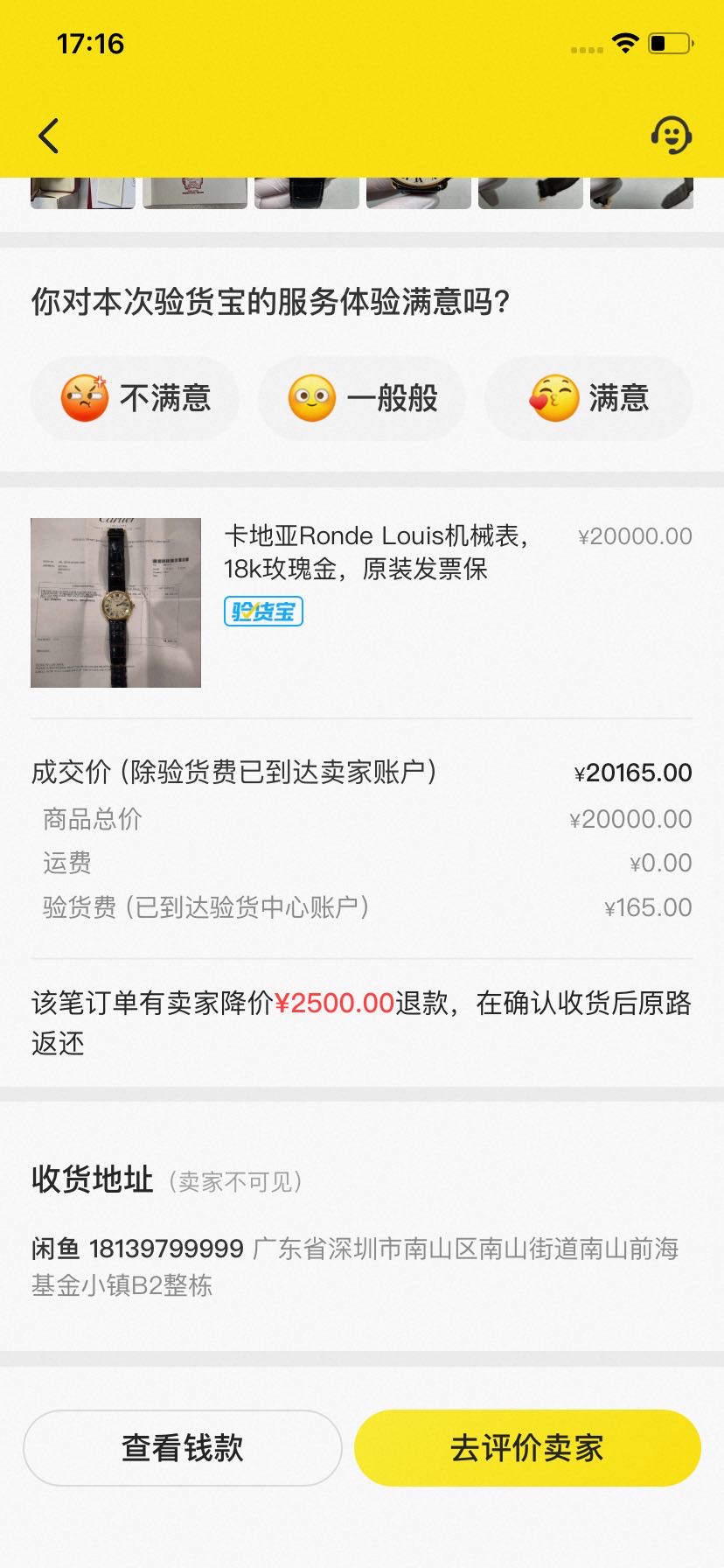Go to 去评价卖家 to review seller

[x=527, y=1448]
